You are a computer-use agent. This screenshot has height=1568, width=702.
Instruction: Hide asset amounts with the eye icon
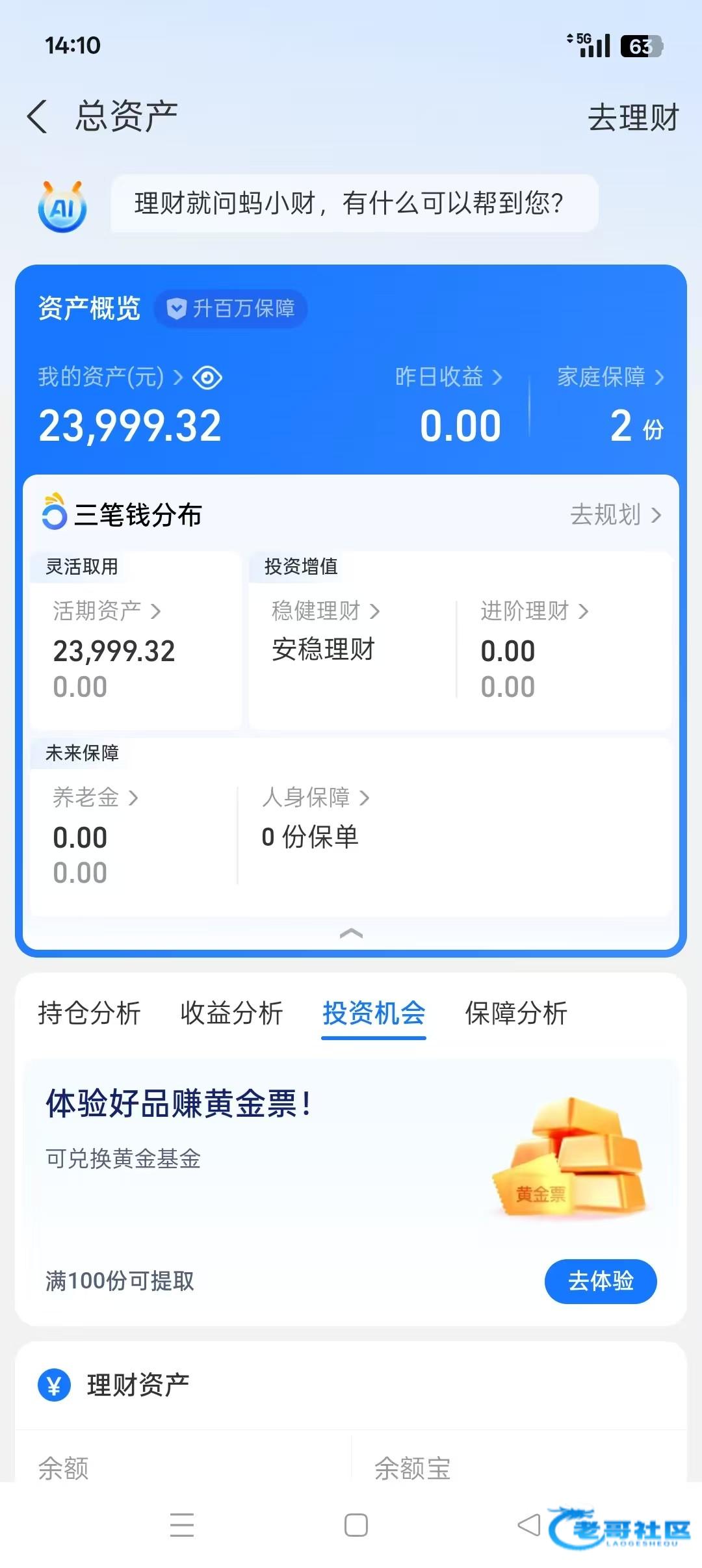coord(207,378)
